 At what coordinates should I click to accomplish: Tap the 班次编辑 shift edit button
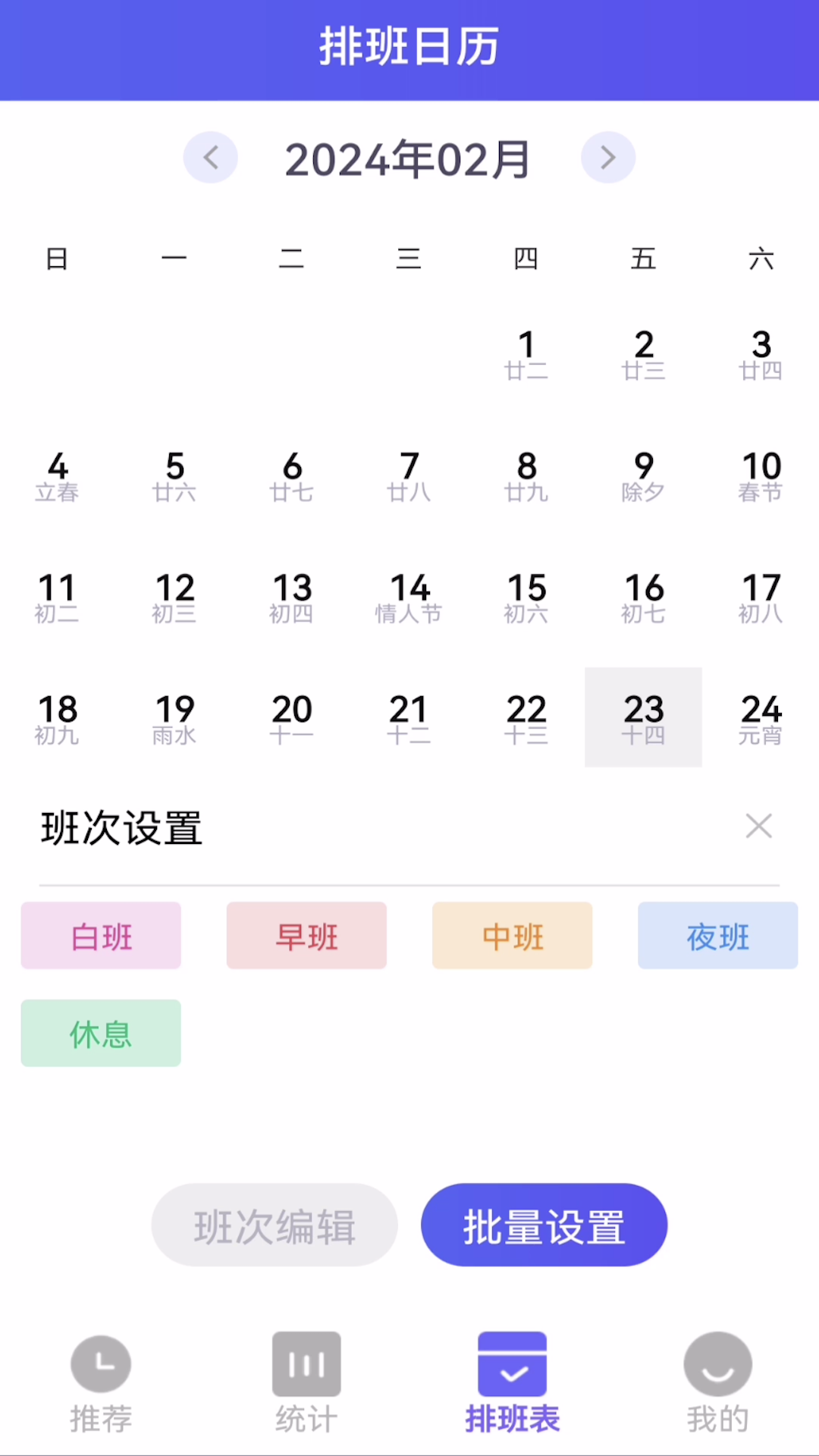[x=274, y=1224]
